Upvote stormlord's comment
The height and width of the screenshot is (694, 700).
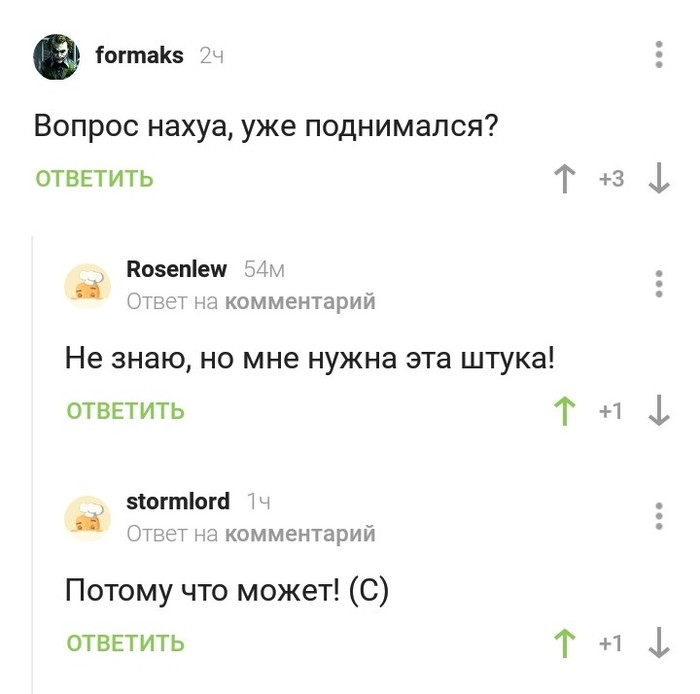566,643
